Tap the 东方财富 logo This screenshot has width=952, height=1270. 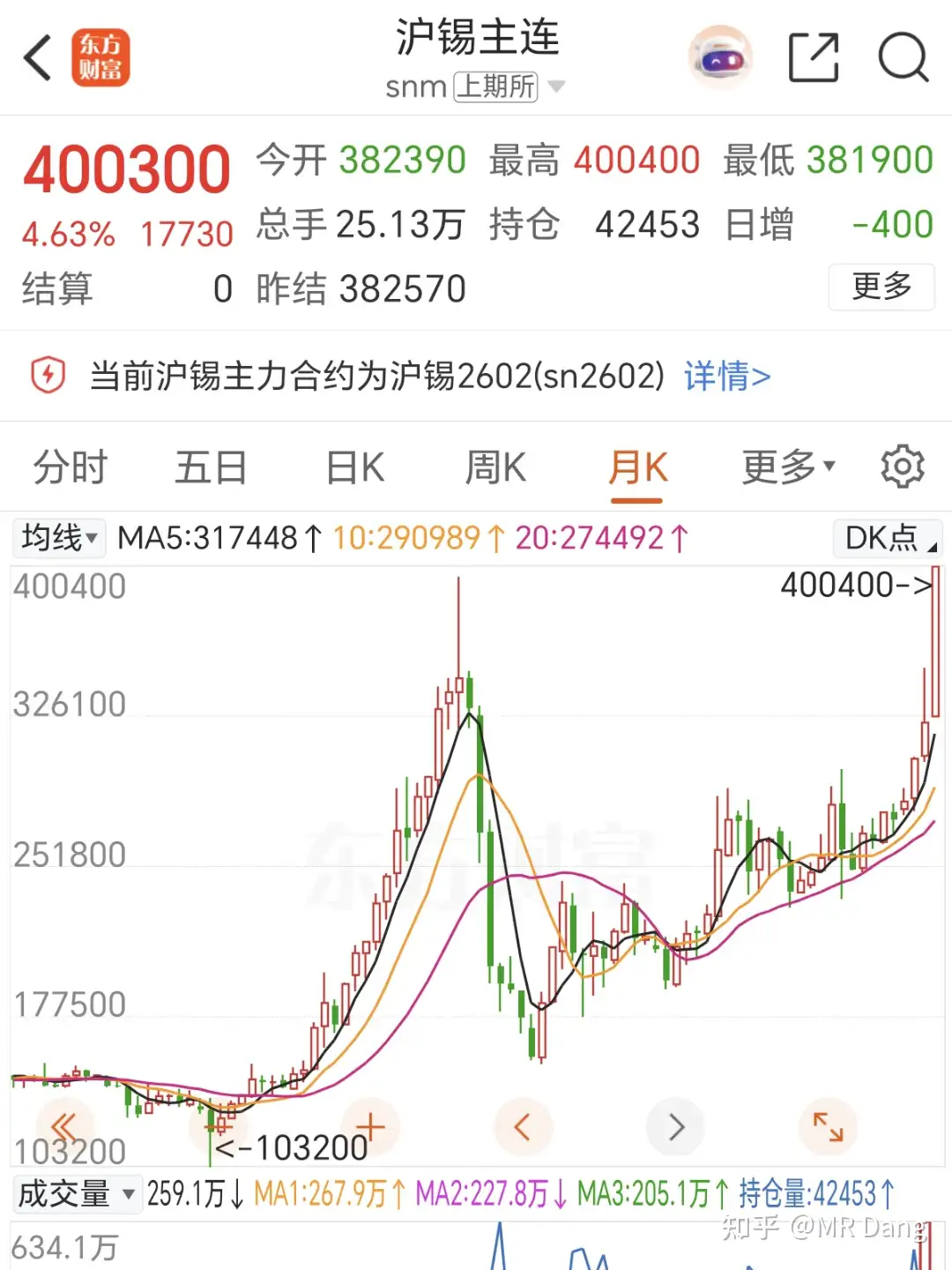100,59
